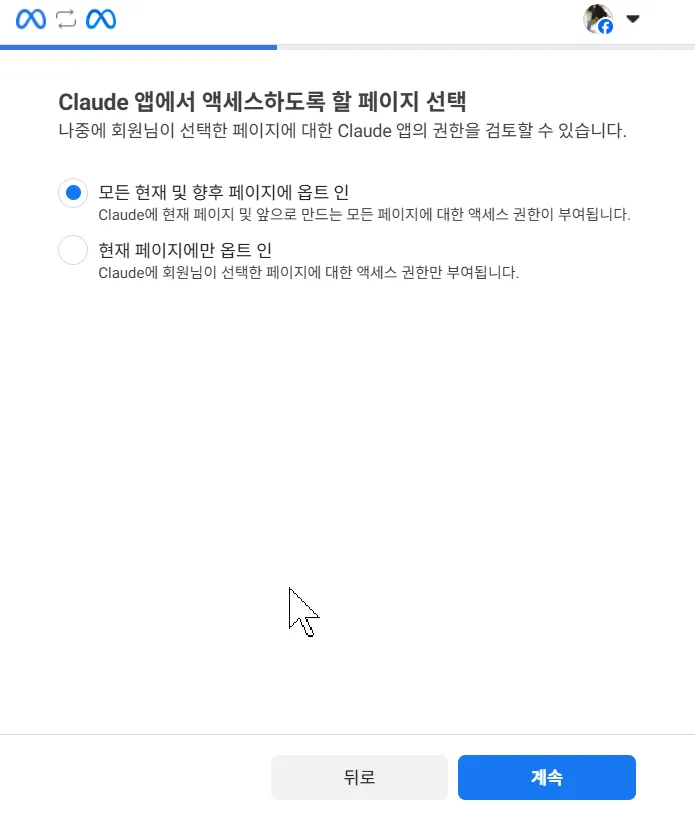
Task: Tap the 뒤로 button to go back
Action: (x=359, y=777)
